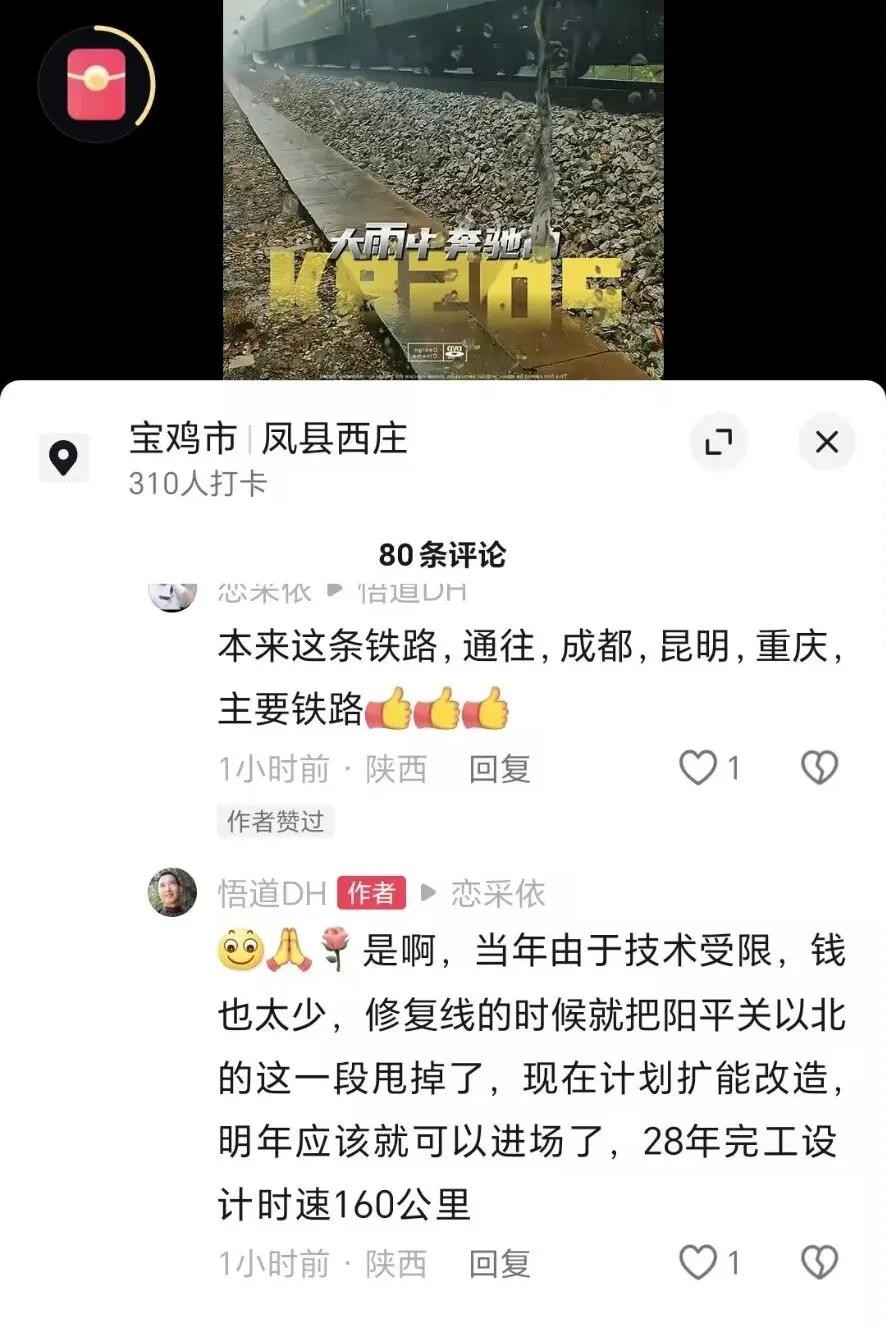Open location 宝鸡市 凤县西庄
Viewport: 886px width, 1330px height.
click(x=268, y=439)
